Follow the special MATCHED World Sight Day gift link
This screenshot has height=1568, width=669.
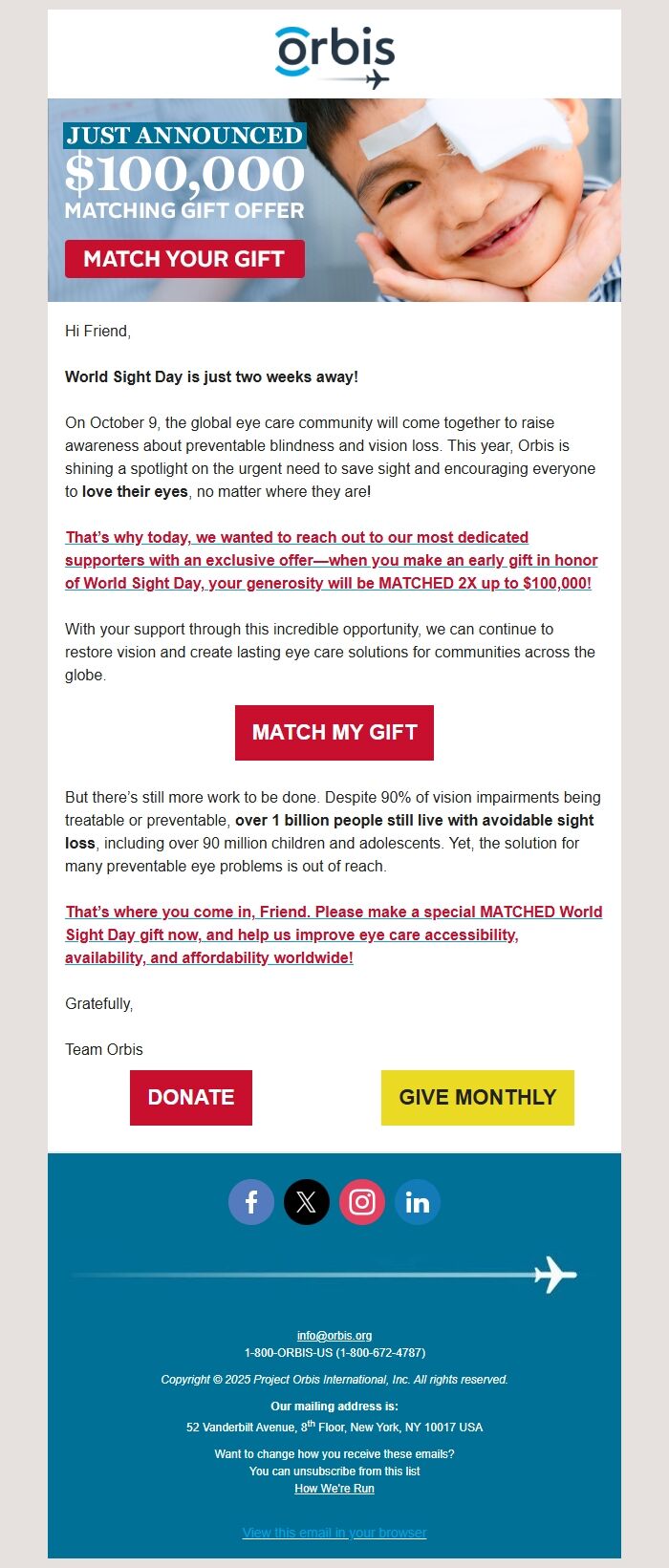pos(334,934)
